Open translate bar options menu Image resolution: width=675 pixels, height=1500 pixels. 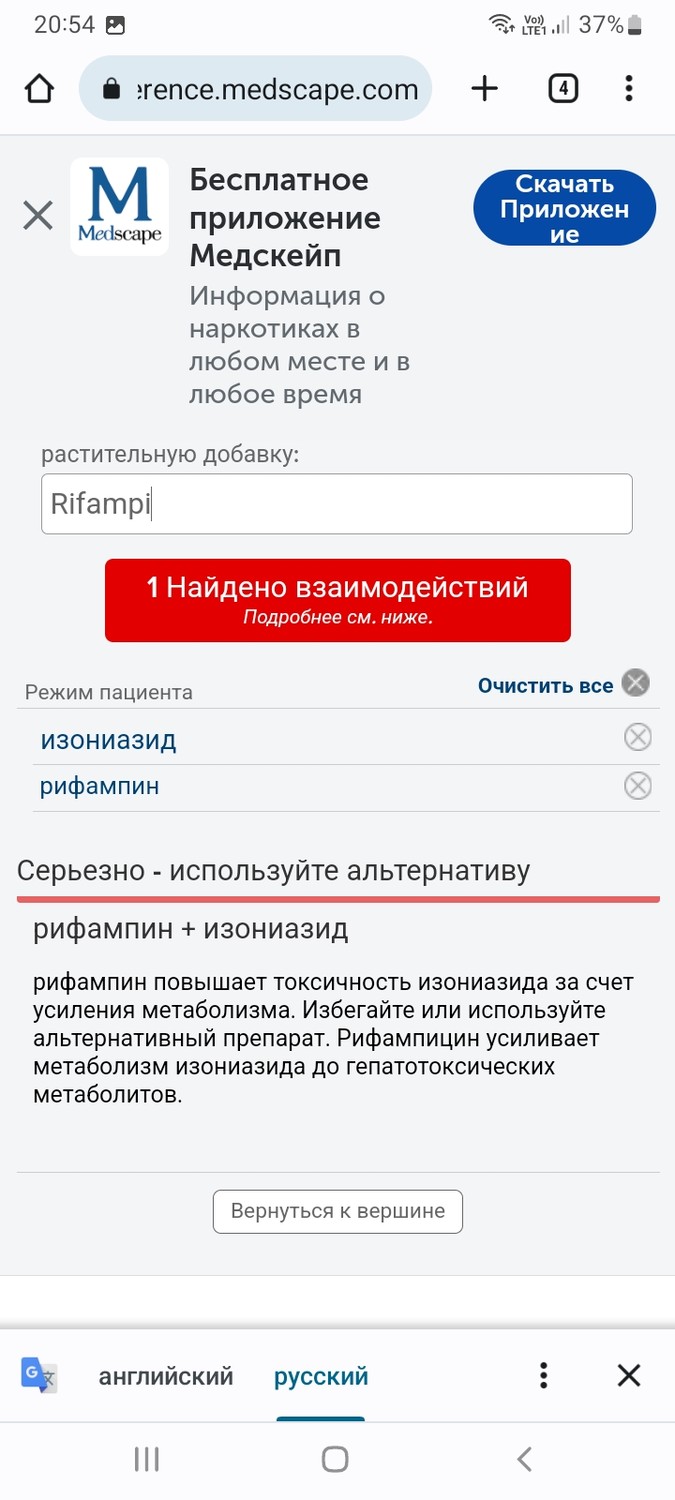pos(543,1376)
